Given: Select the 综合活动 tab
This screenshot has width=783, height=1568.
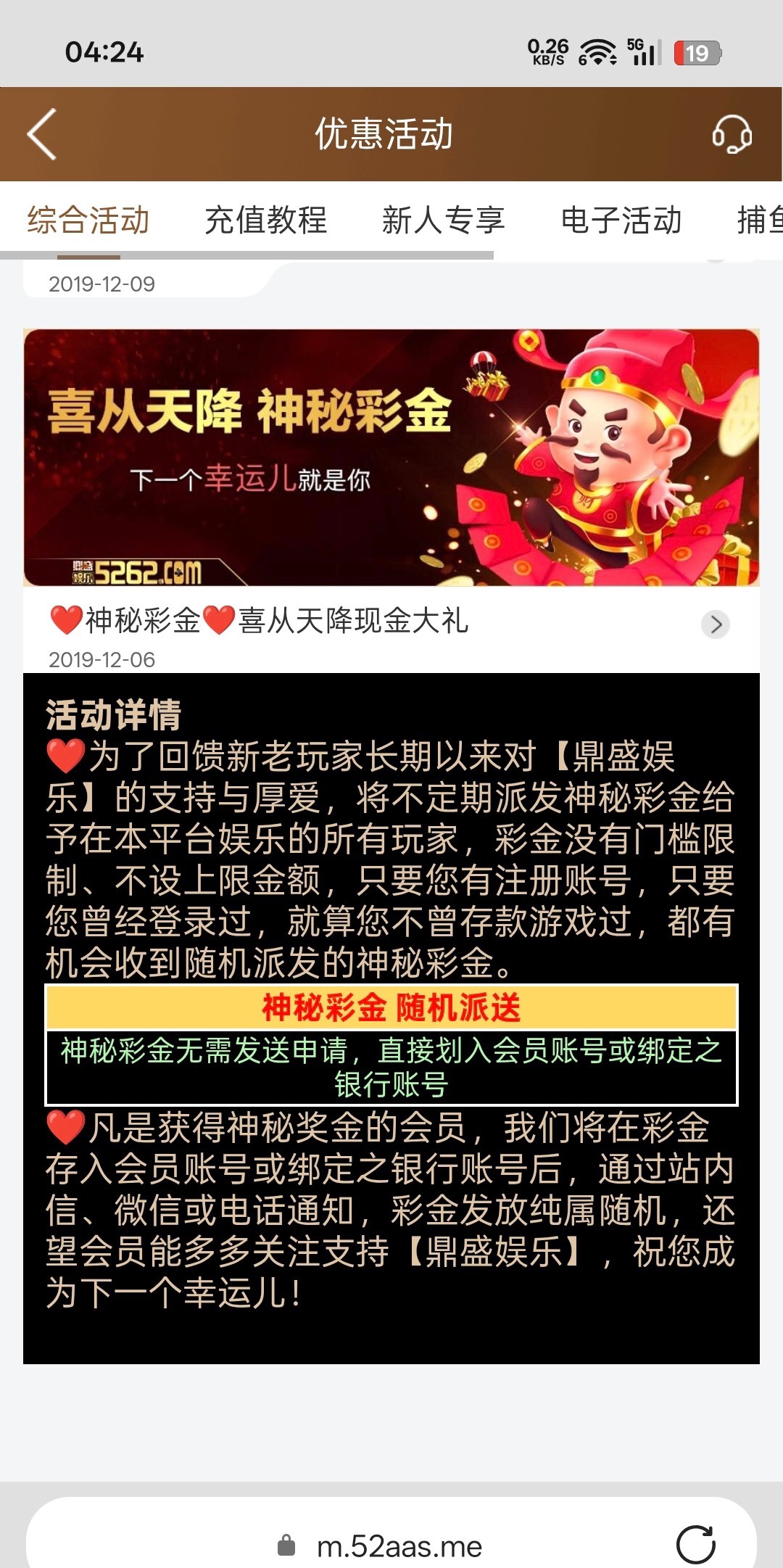Looking at the screenshot, I should (88, 220).
